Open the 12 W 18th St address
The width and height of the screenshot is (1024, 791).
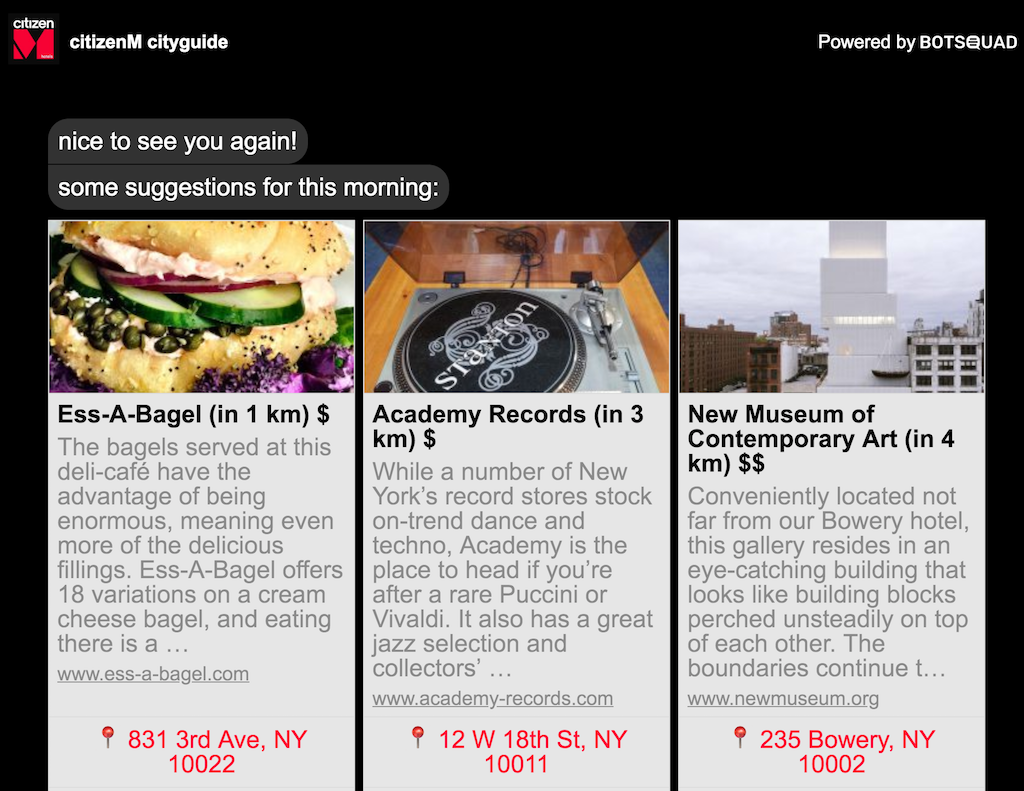(516, 752)
